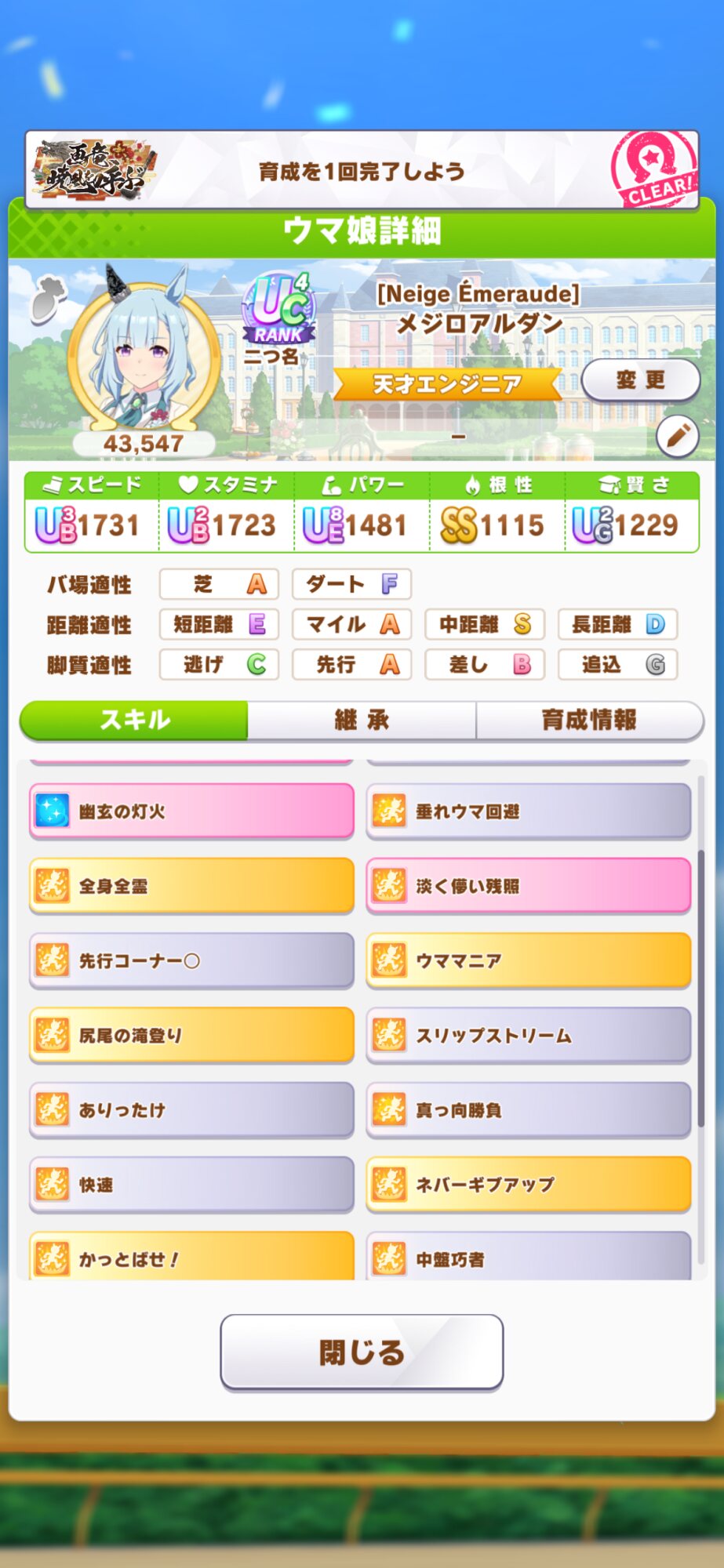Tap the 変更 button to change the title
The image size is (724, 1568).
(x=640, y=380)
